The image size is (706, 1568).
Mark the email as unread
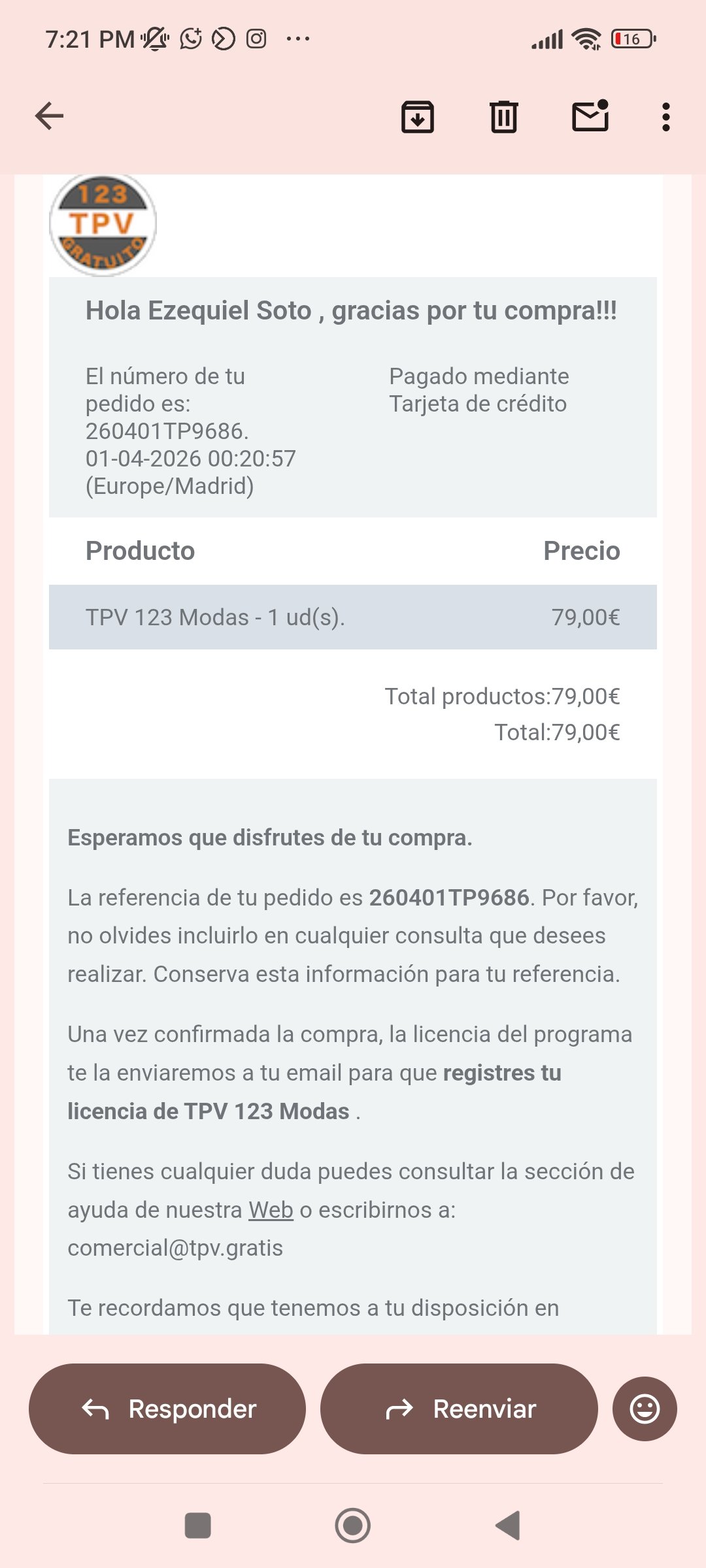tap(590, 116)
